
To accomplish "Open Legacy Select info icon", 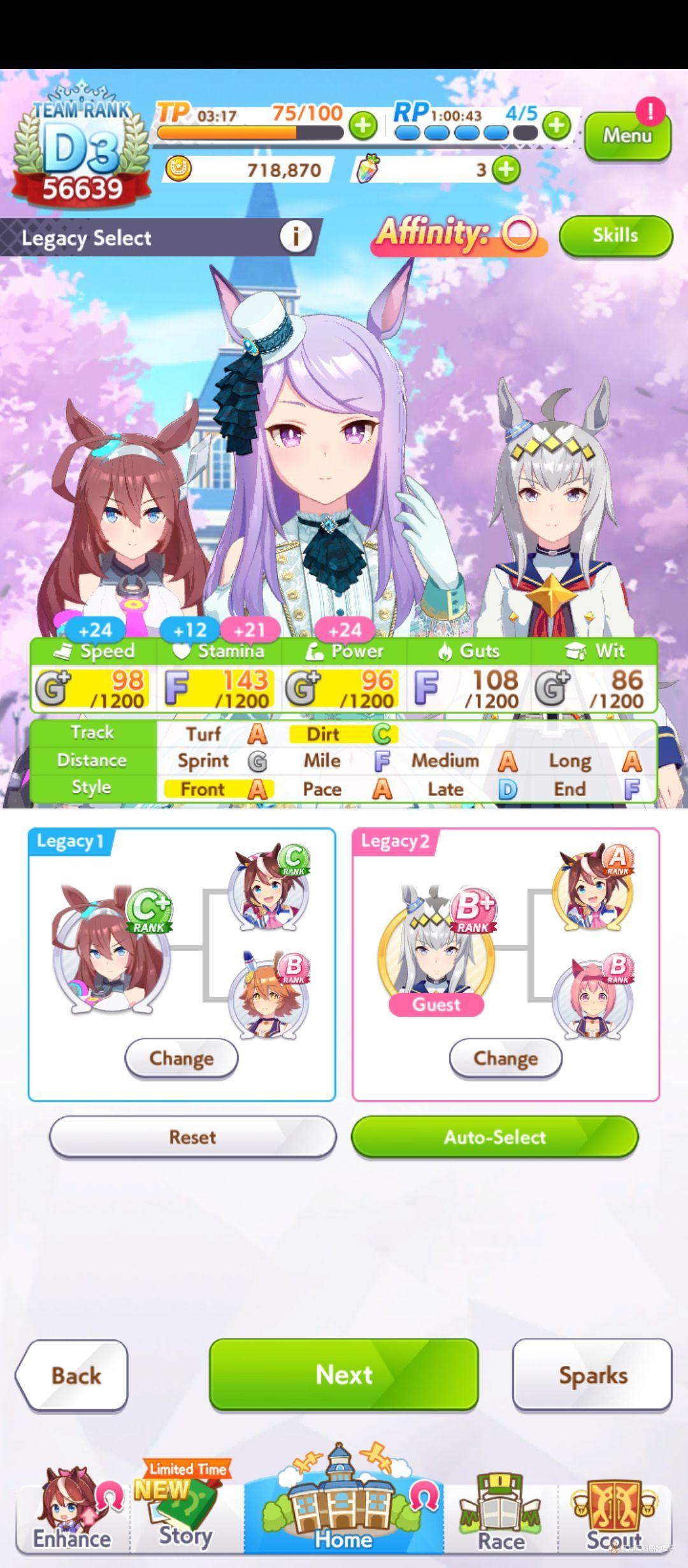I will click(295, 236).
